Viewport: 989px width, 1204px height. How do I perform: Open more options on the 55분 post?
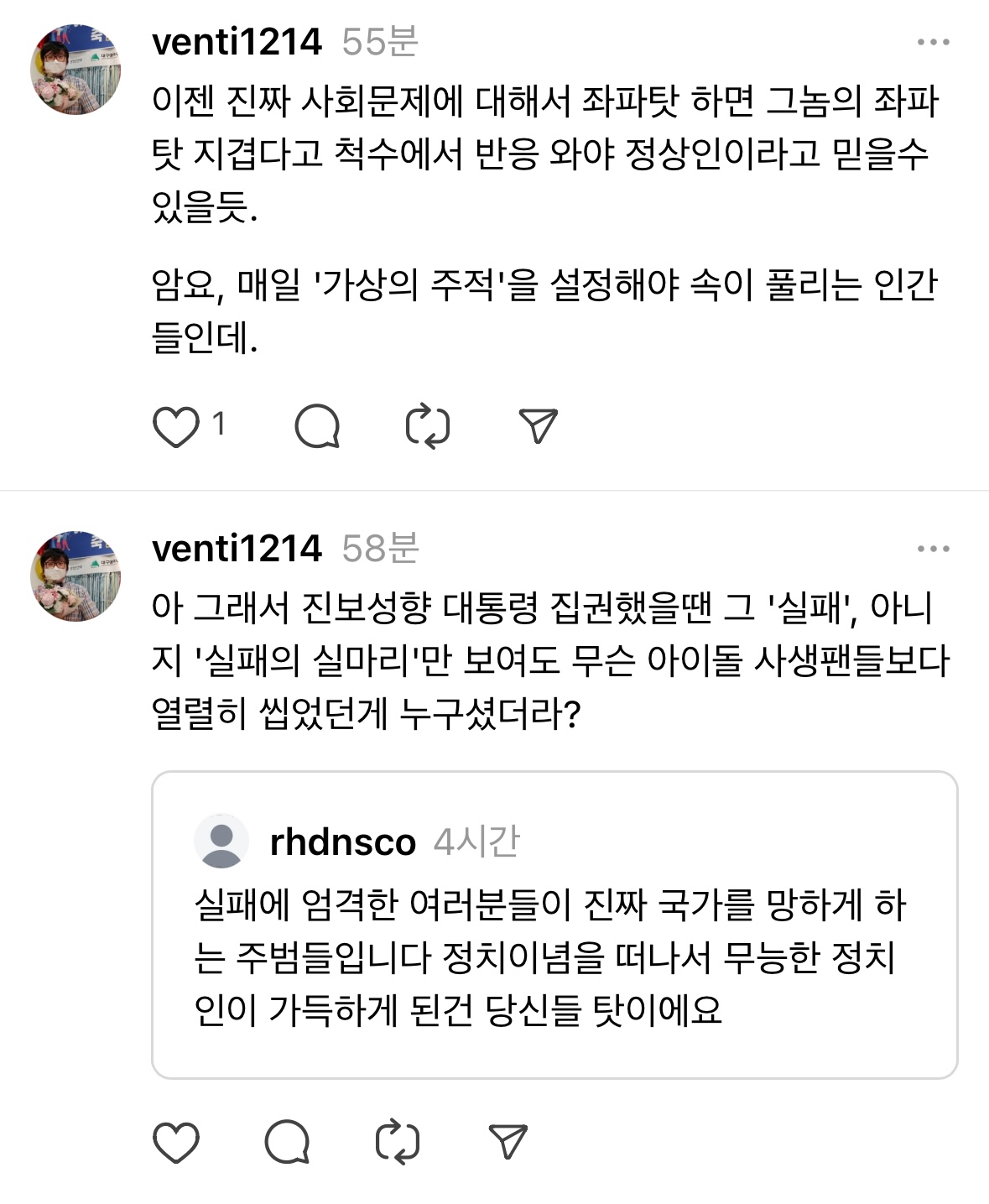click(933, 42)
